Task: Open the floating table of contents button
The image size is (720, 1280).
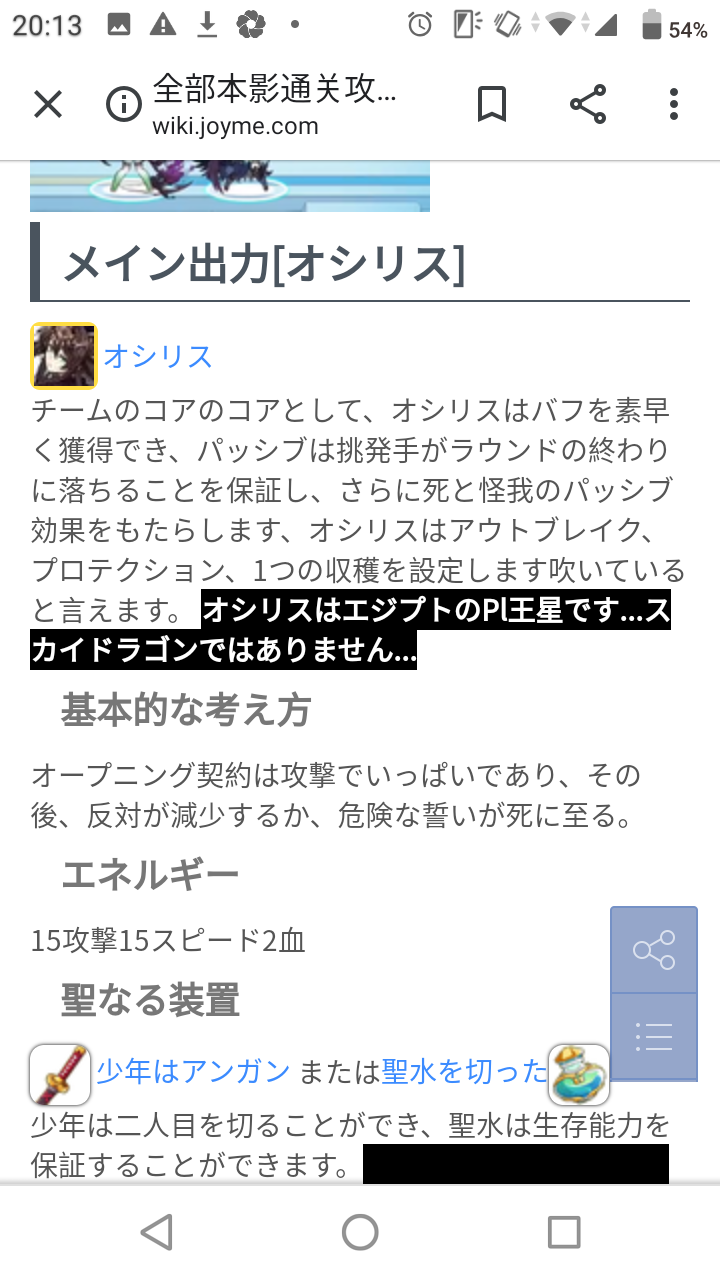Action: (654, 1037)
